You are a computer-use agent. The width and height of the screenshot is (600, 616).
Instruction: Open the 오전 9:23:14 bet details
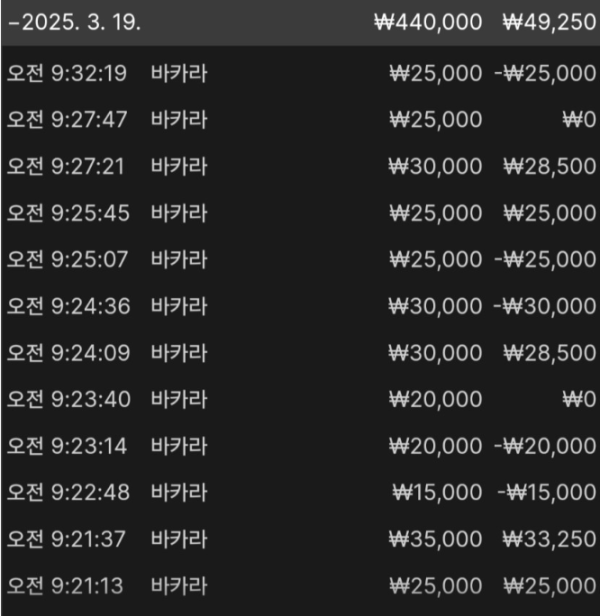(300, 445)
